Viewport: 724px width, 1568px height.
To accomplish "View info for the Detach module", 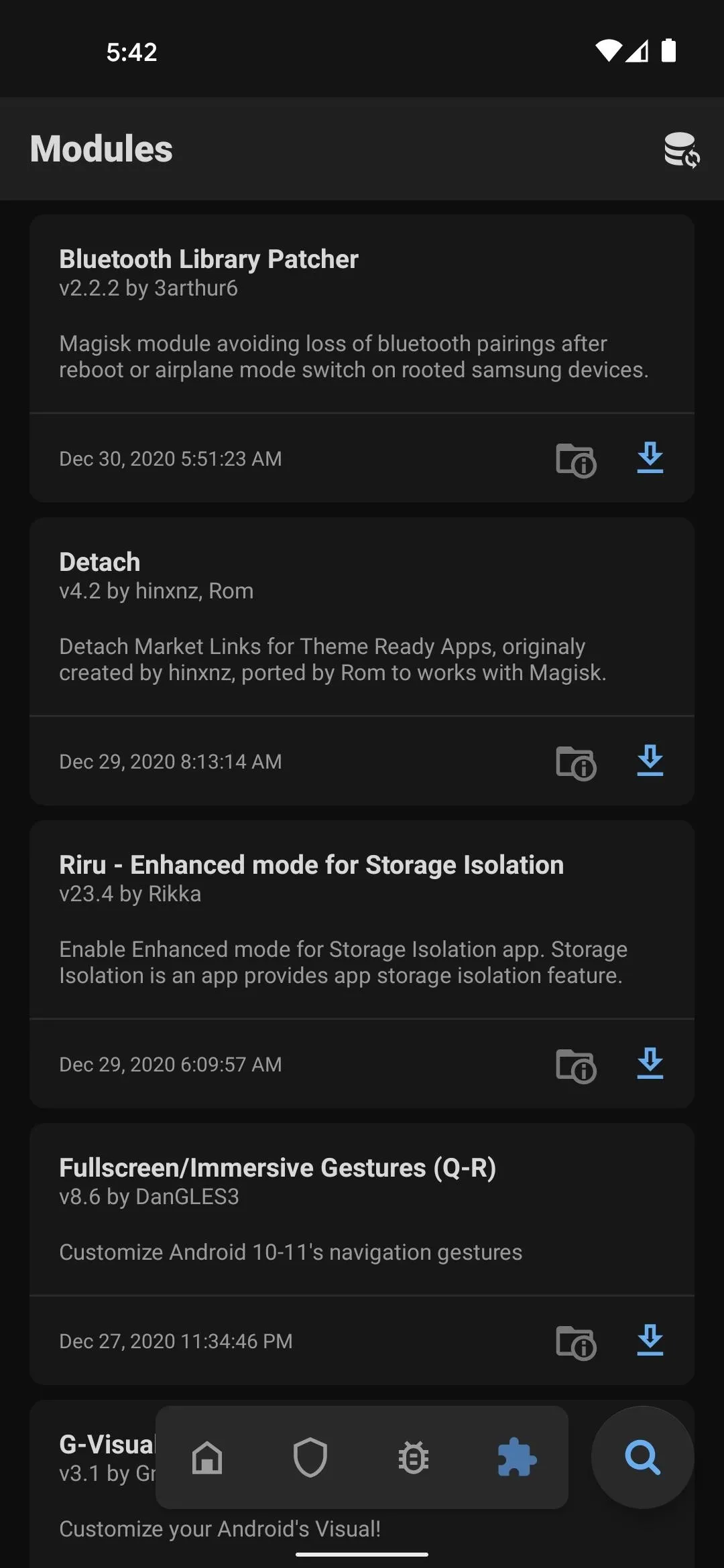I will click(576, 763).
